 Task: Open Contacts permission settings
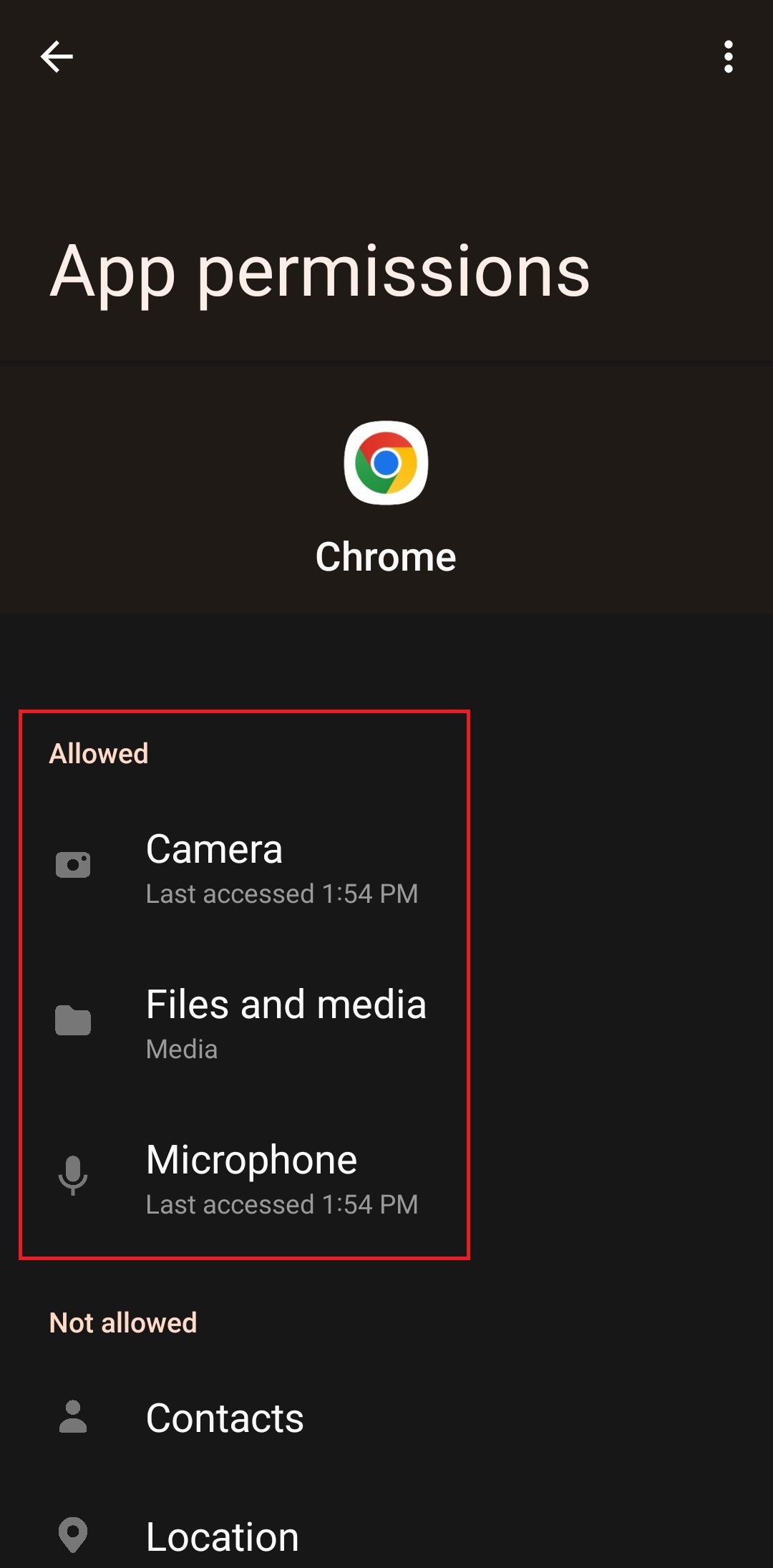225,1418
